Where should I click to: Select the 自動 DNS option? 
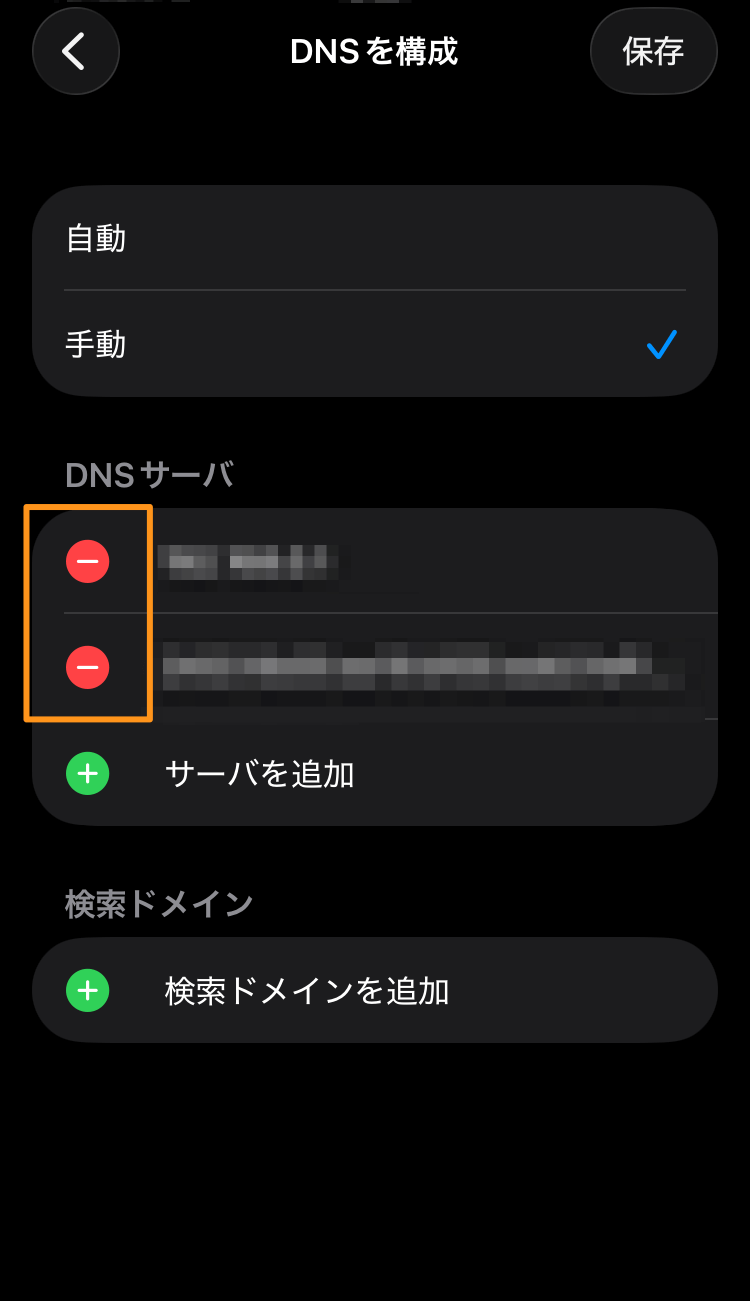375,239
